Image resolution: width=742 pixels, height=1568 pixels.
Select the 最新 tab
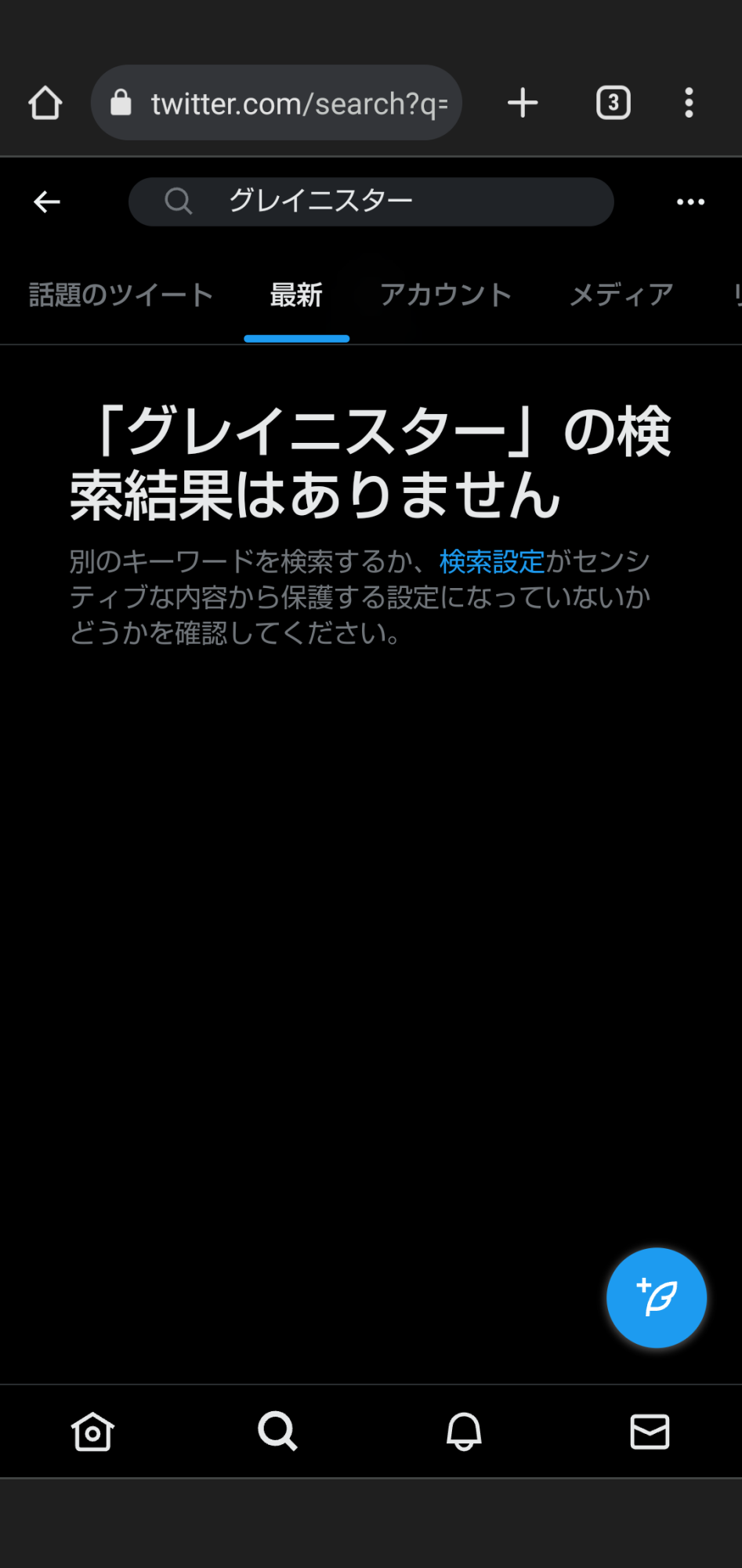[296, 296]
